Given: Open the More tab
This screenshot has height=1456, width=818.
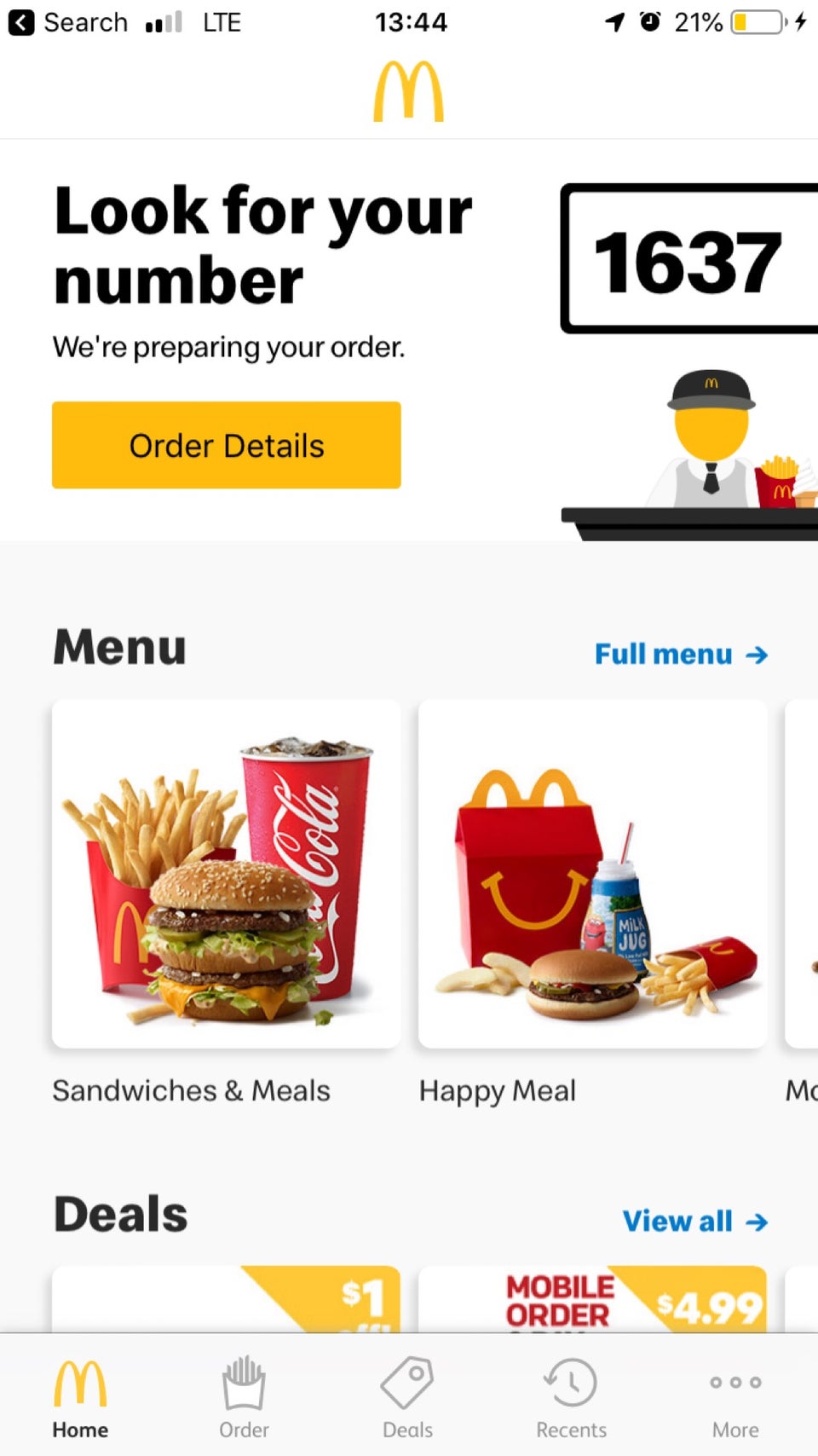Looking at the screenshot, I should [735, 1398].
